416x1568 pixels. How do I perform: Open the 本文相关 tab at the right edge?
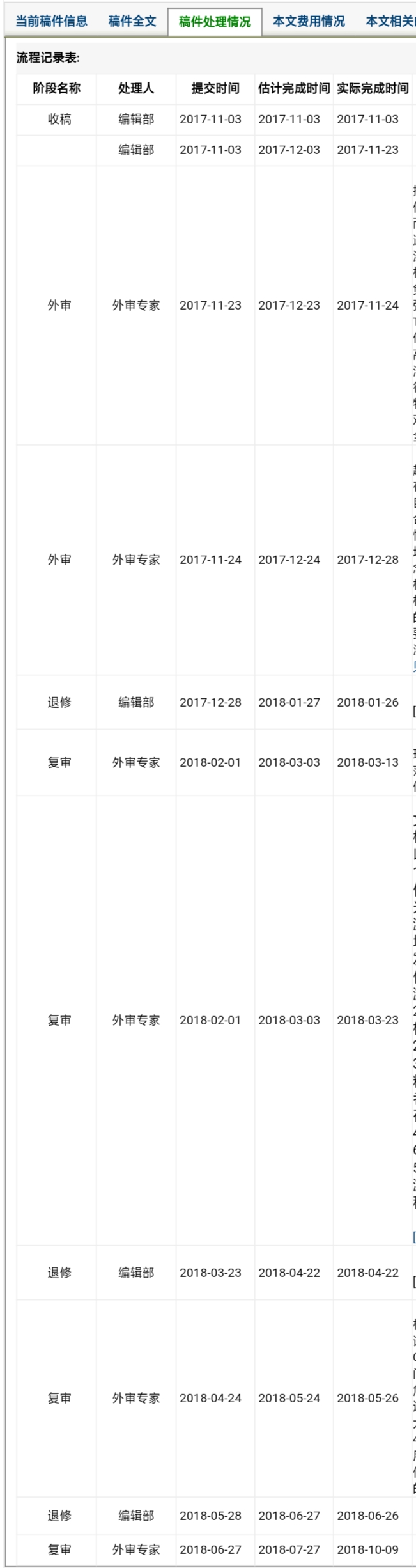click(x=390, y=21)
